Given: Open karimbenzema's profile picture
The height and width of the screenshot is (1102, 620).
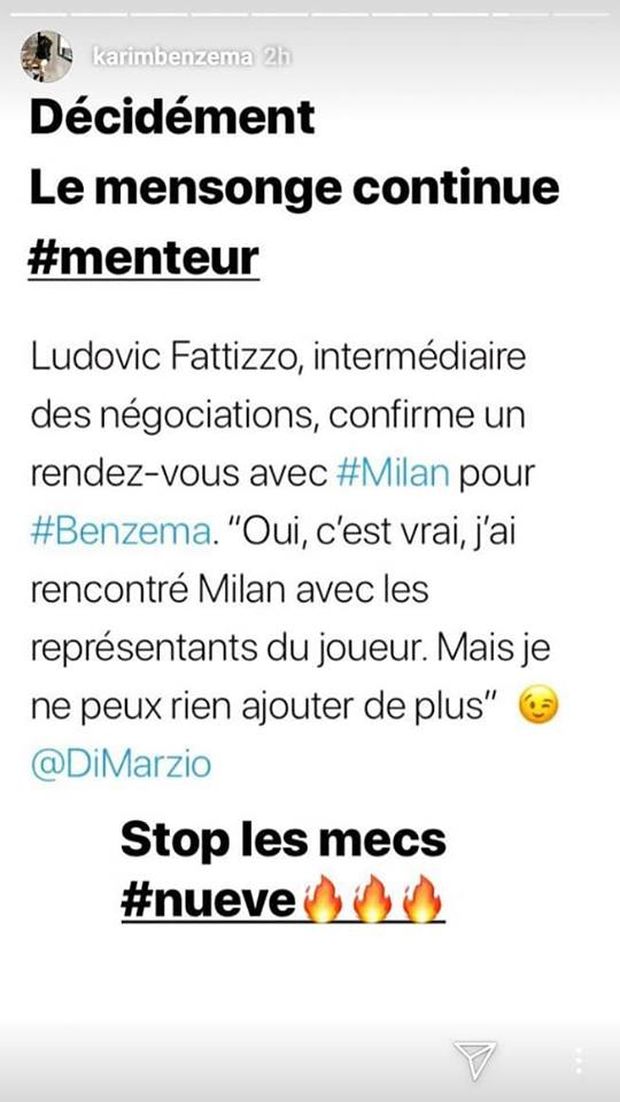Looking at the screenshot, I should point(46,57).
